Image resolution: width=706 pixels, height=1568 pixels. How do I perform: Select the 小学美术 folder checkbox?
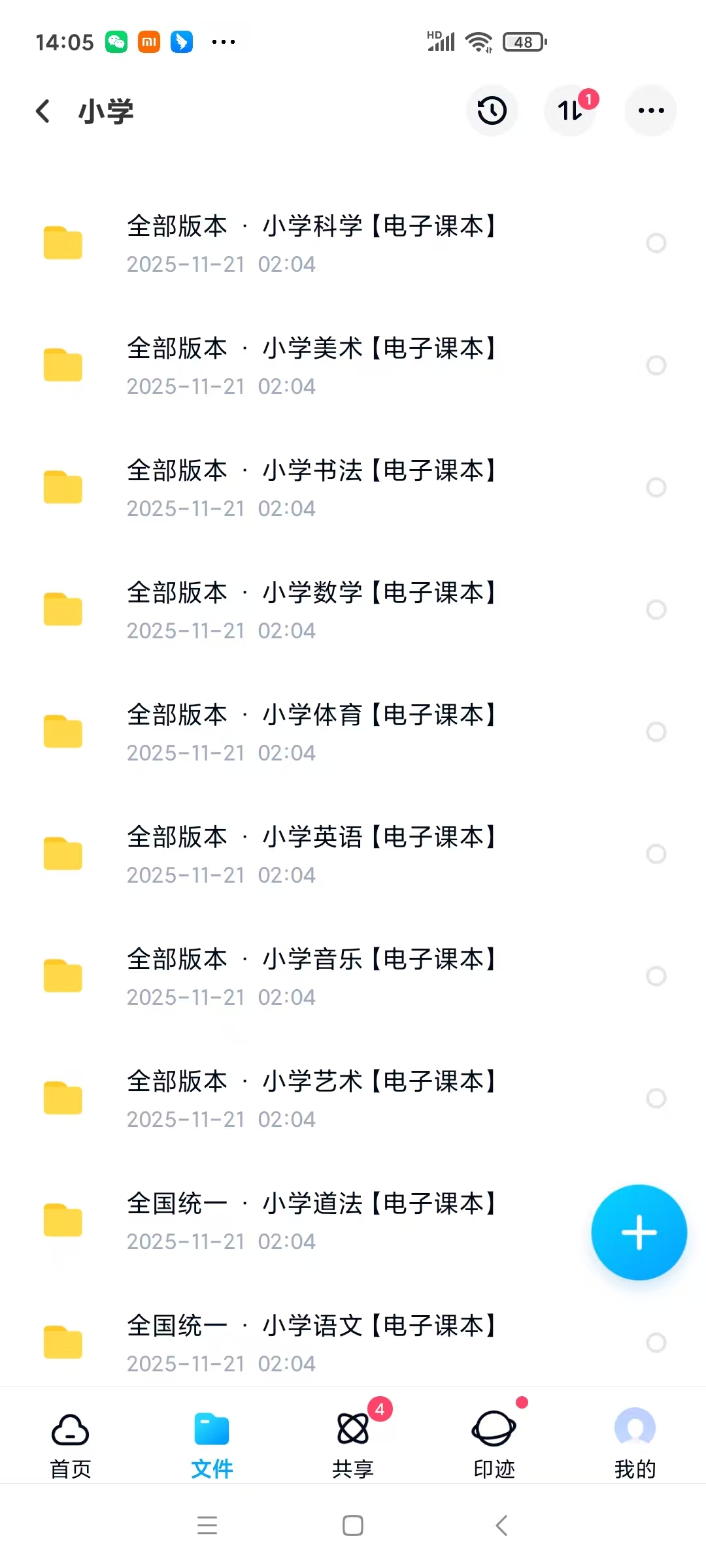point(656,365)
